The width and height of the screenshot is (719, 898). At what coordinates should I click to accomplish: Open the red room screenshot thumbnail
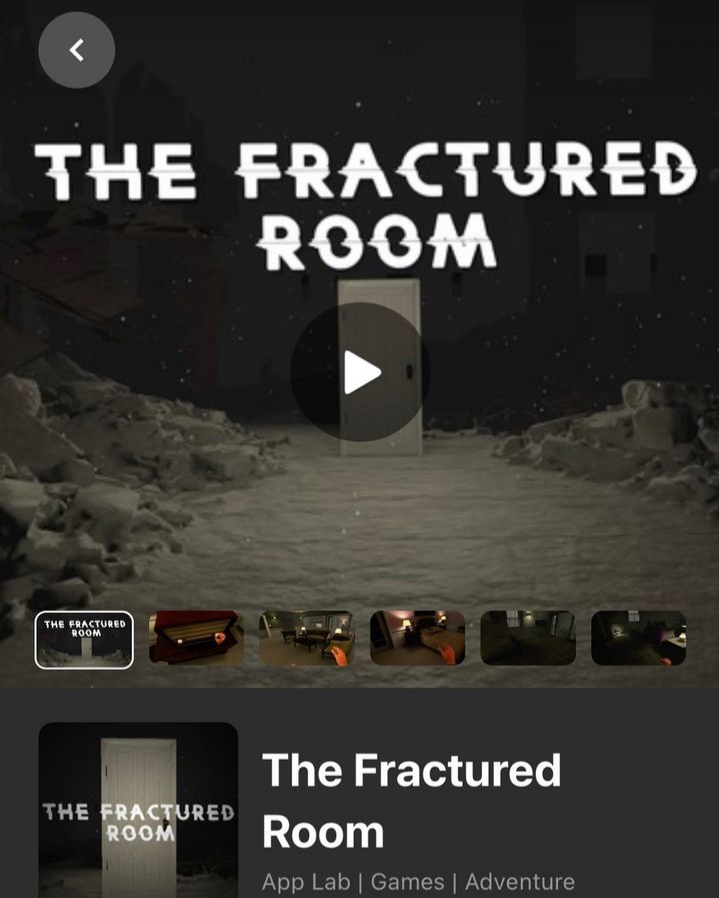pyautogui.click(x=196, y=639)
